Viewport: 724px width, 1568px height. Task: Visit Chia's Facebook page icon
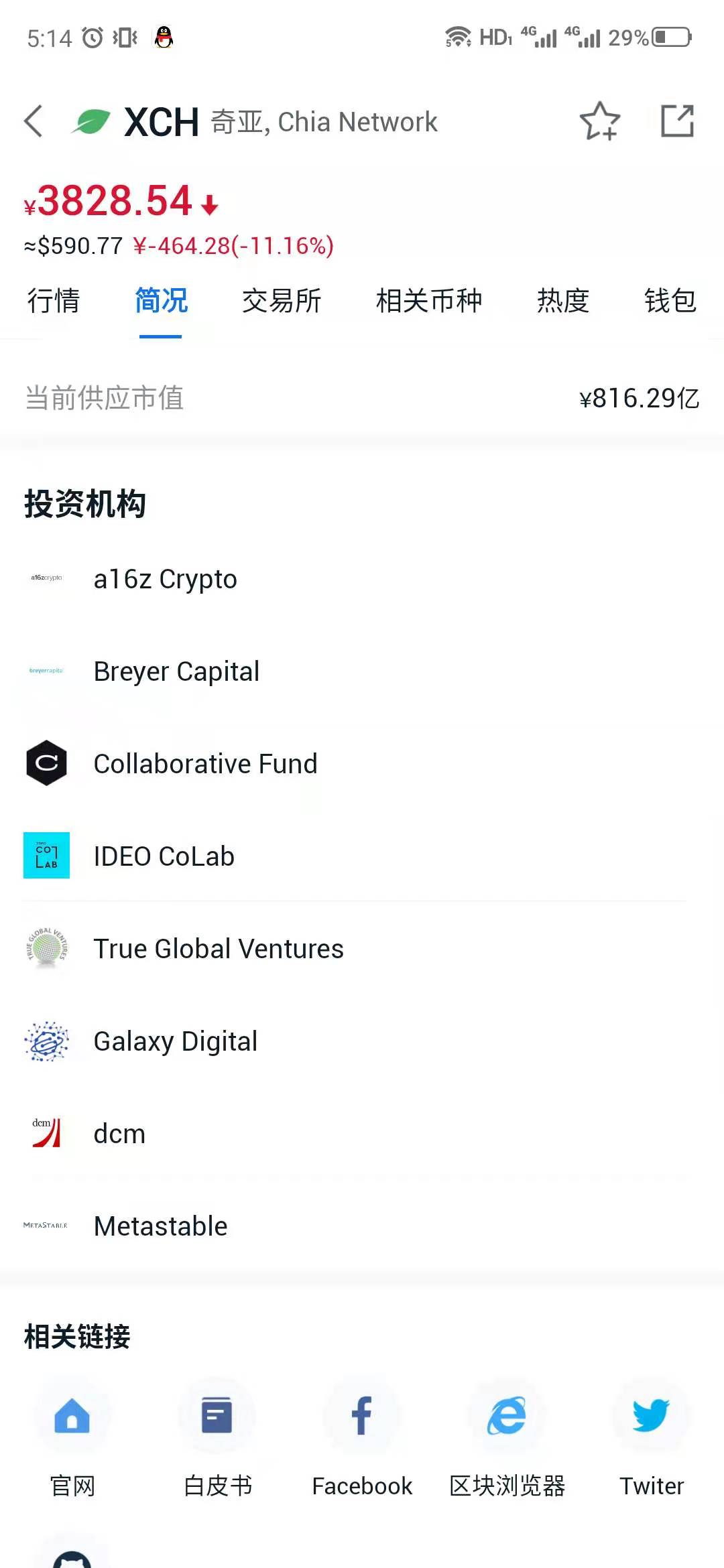362,1418
